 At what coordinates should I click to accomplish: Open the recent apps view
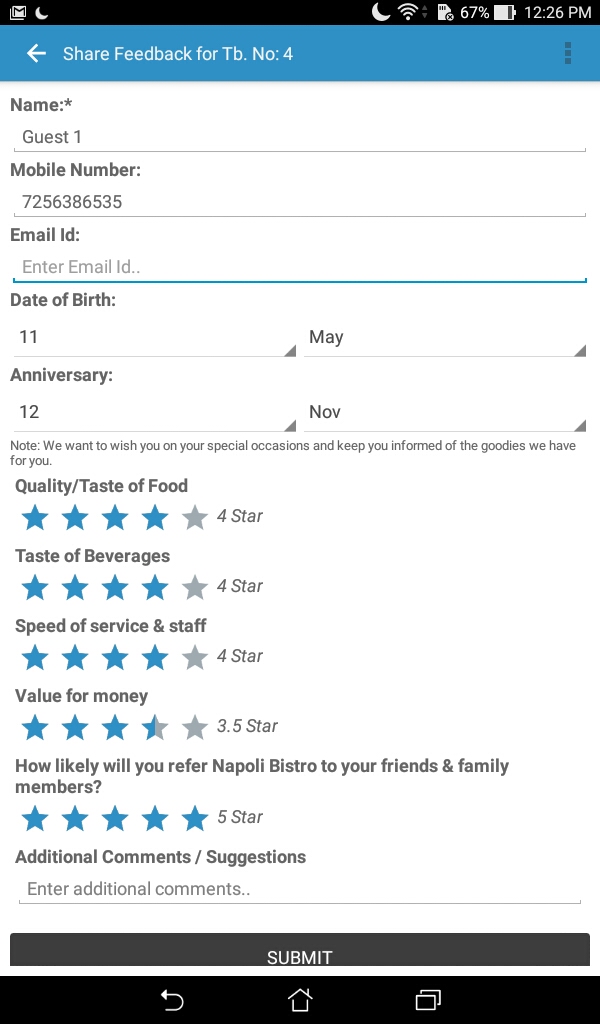pos(428,1000)
